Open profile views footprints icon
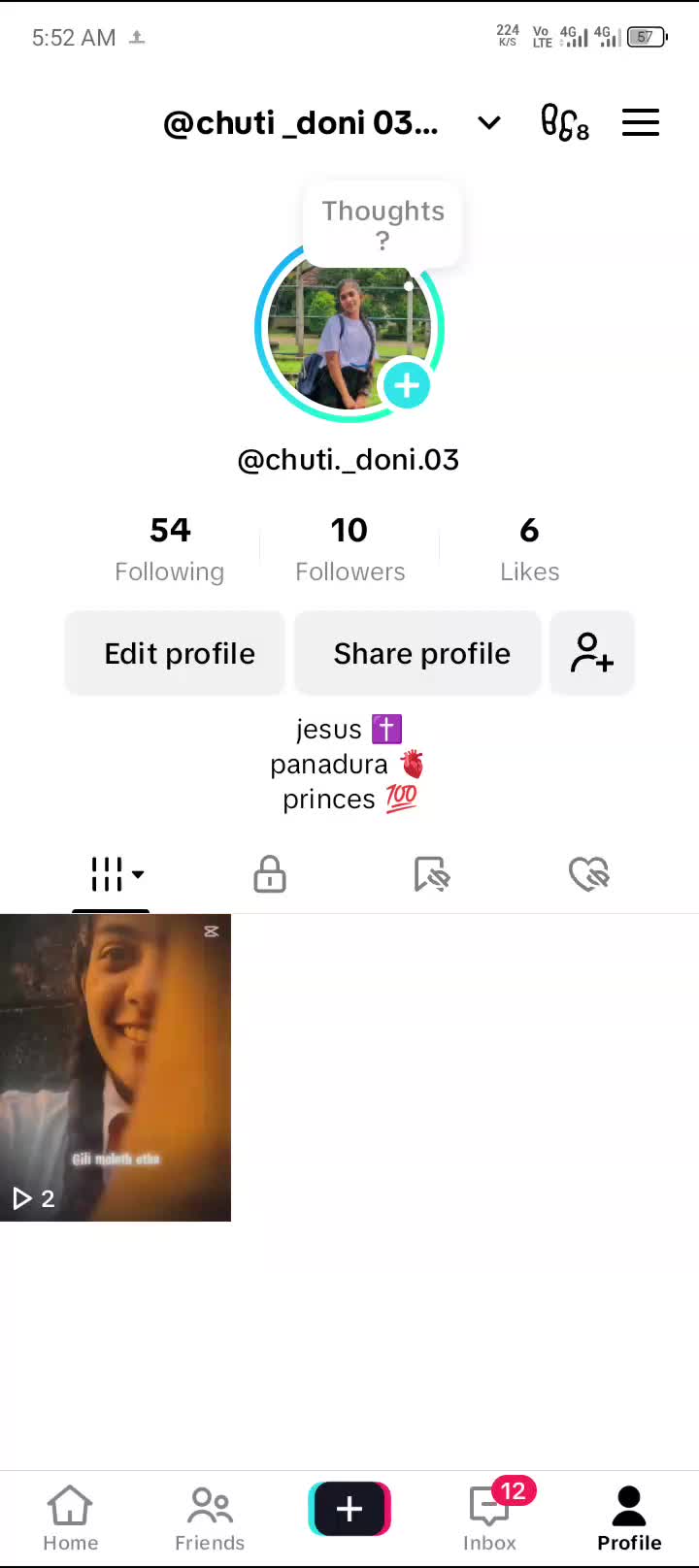Viewport: 699px width, 1568px height. tap(564, 123)
